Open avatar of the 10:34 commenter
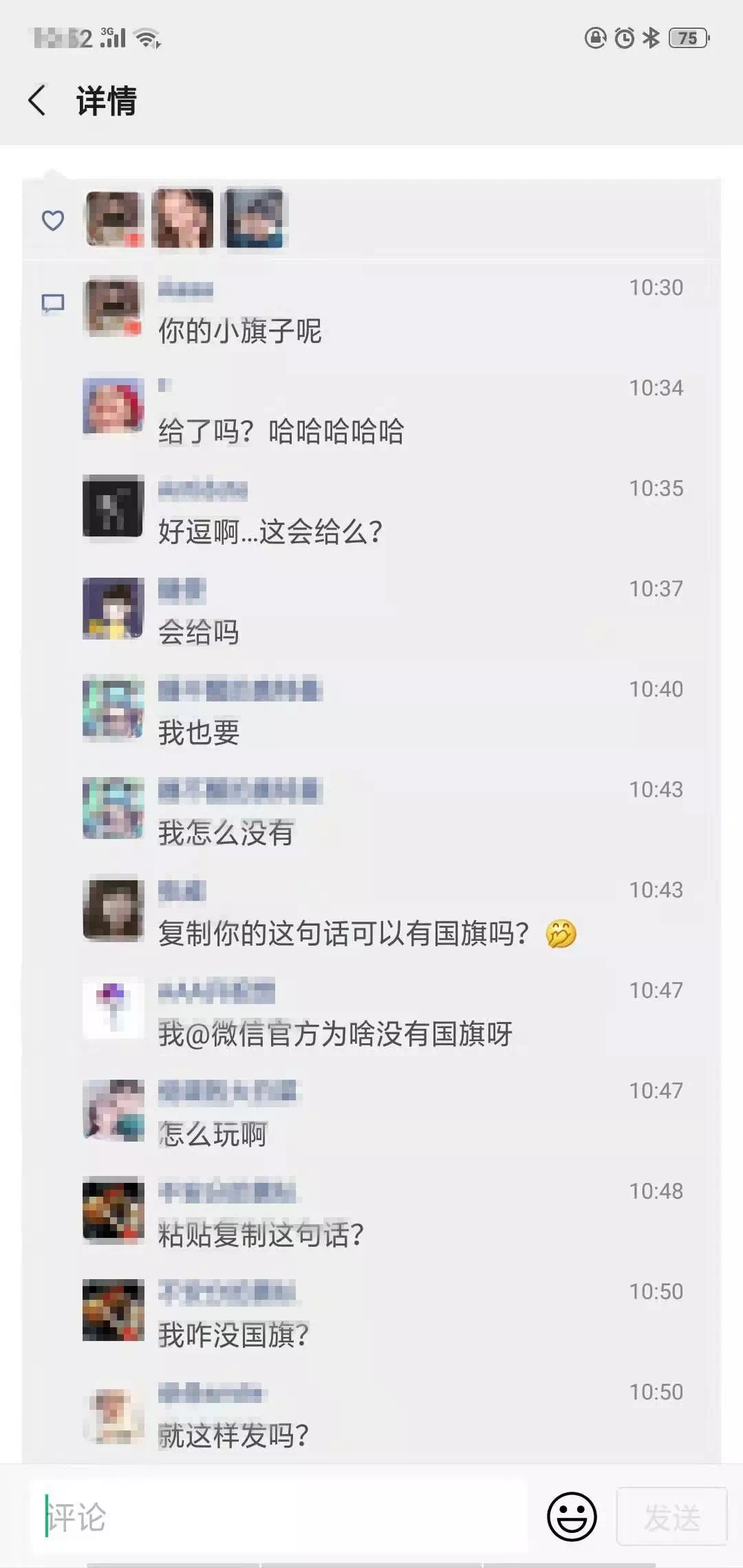Screen dimensions: 743x1568 [114, 406]
